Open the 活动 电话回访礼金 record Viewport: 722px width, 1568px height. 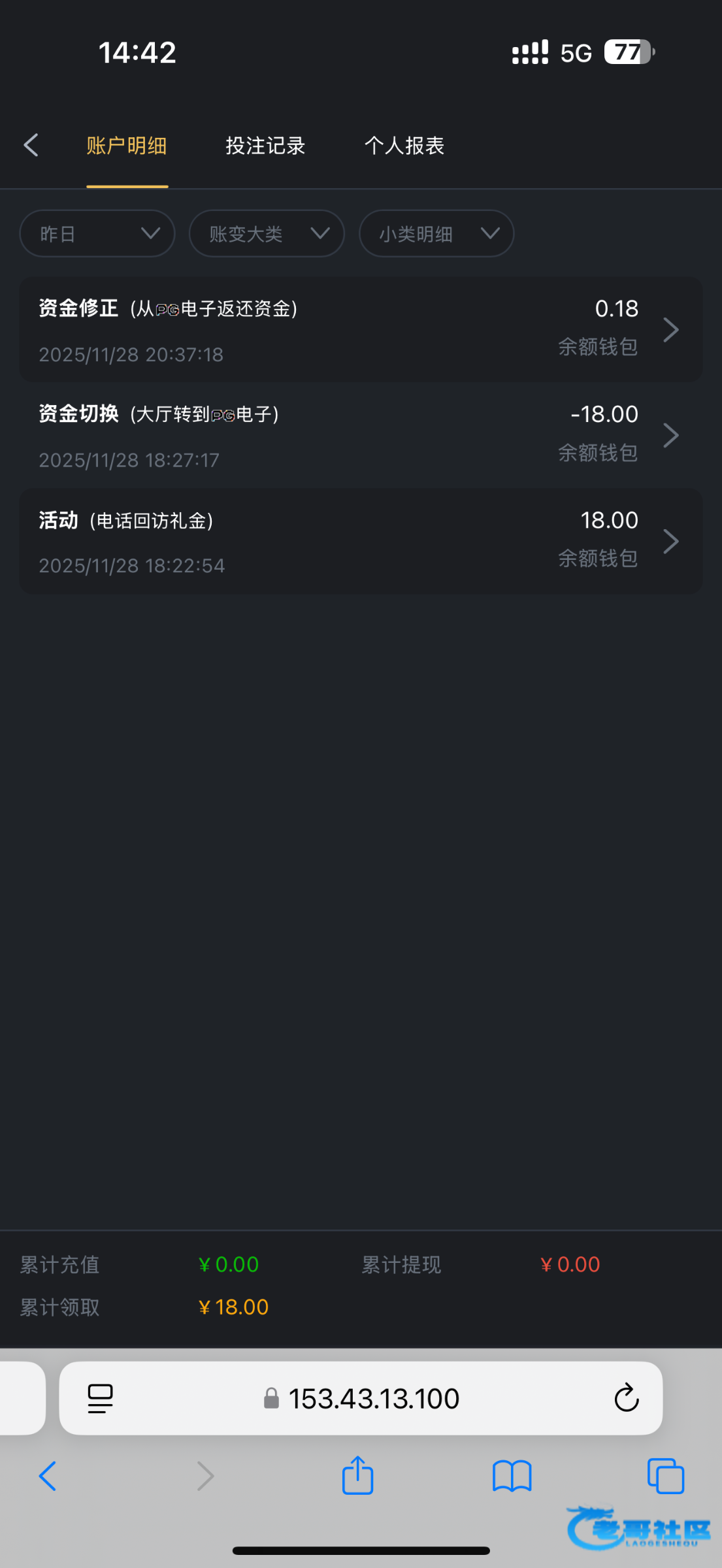[361, 542]
